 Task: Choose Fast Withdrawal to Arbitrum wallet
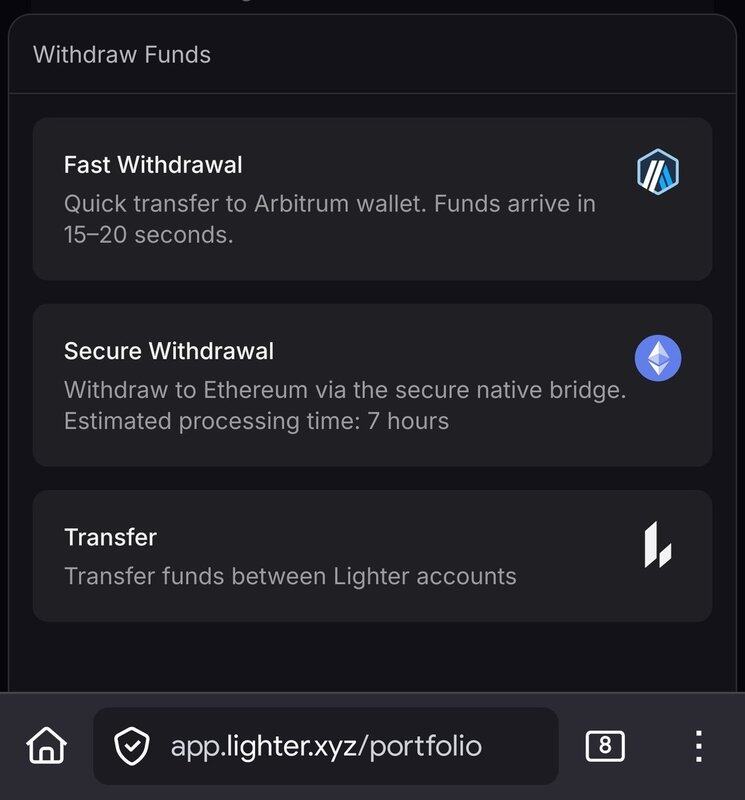[x=372, y=199]
